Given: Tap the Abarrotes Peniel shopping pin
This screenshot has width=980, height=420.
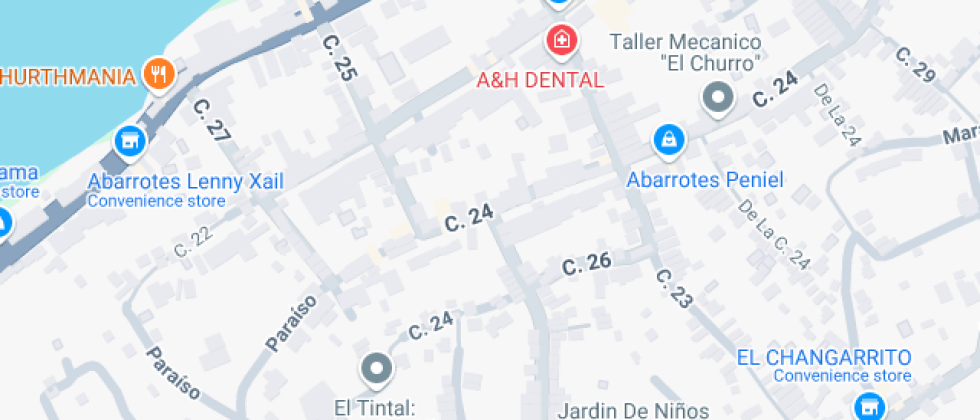Looking at the screenshot, I should point(667,140).
